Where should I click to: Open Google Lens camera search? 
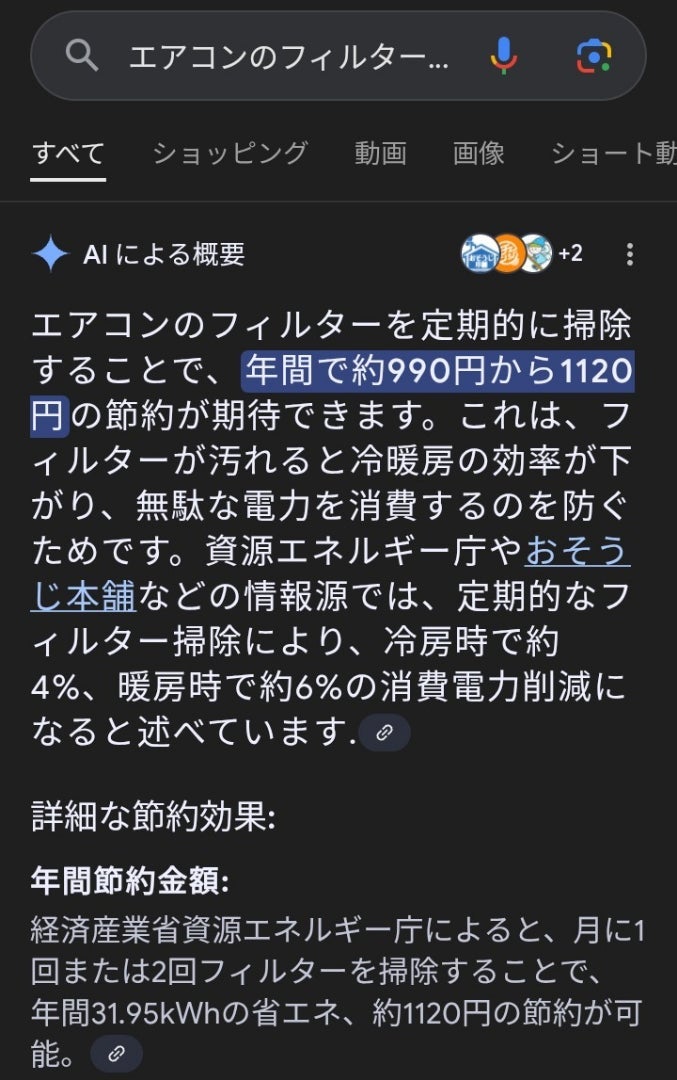tap(594, 56)
